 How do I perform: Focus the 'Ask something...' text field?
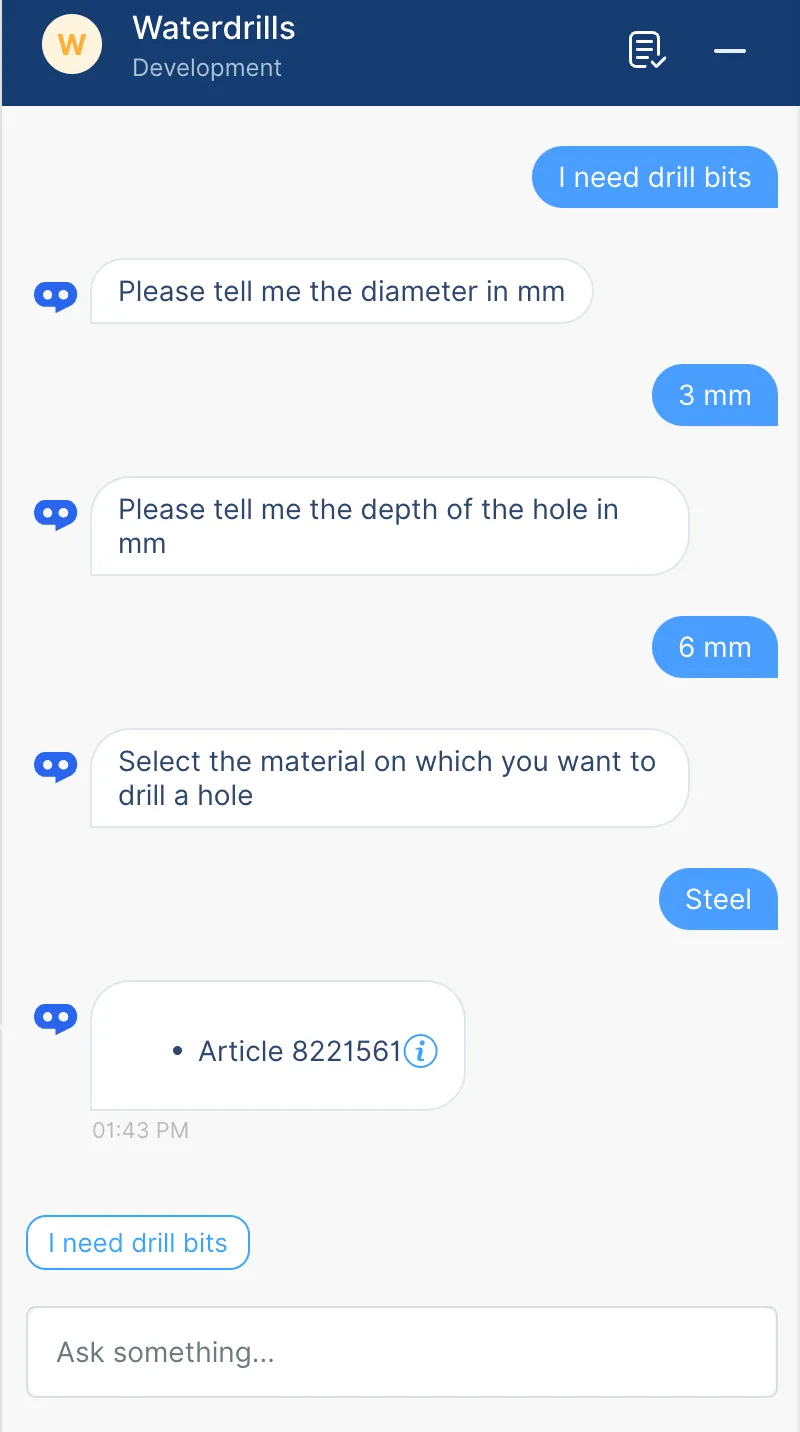coord(400,1352)
